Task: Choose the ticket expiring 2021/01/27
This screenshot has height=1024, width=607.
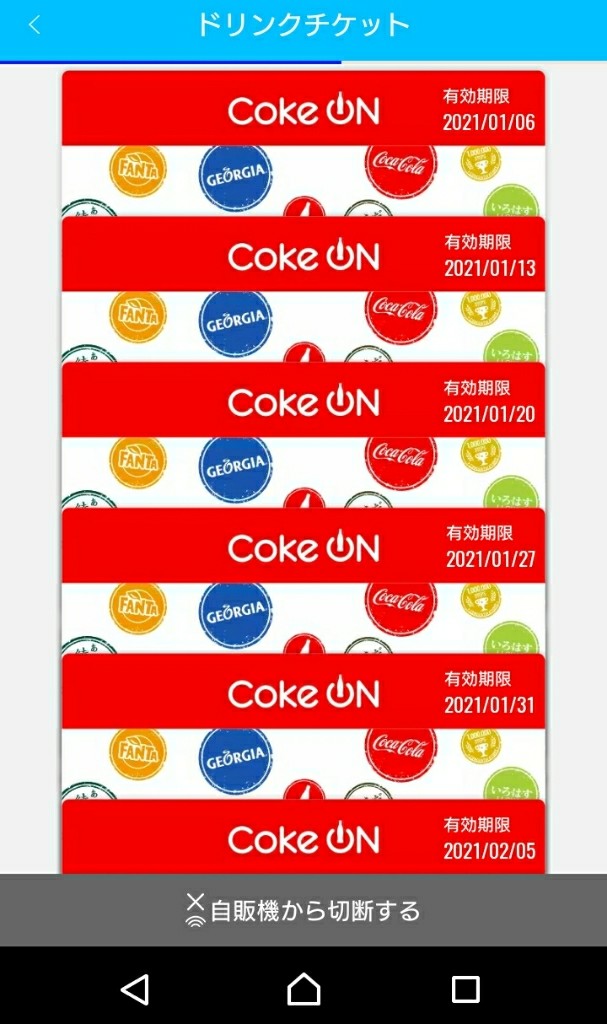Action: click(303, 581)
